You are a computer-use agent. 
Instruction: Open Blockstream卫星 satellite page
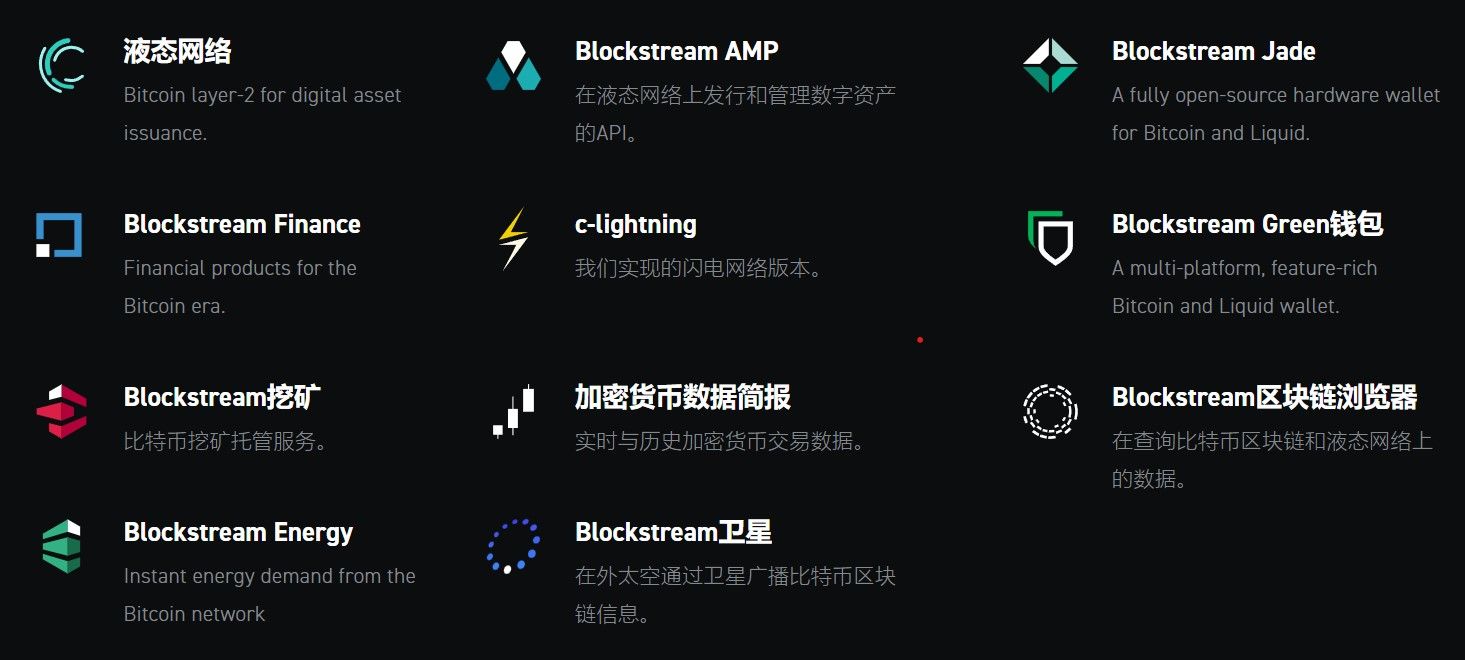(x=673, y=532)
